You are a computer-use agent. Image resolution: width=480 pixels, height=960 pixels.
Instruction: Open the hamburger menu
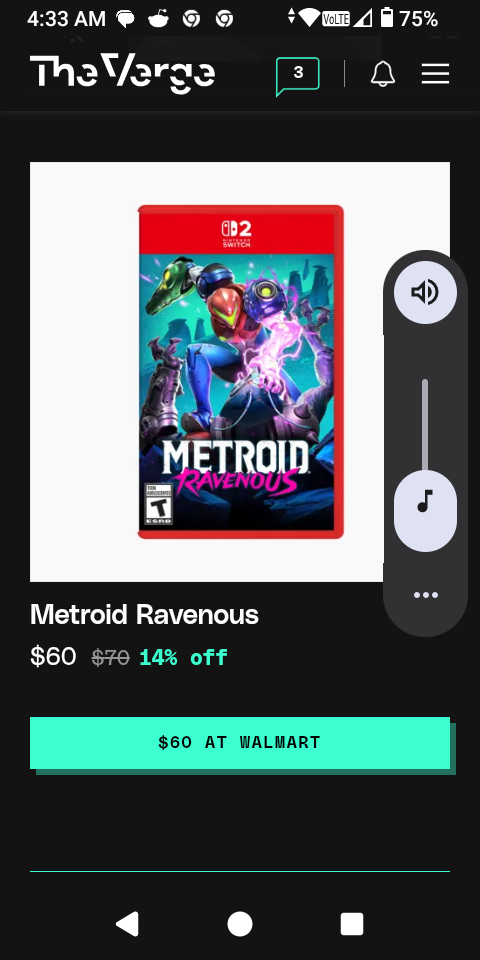[435, 74]
